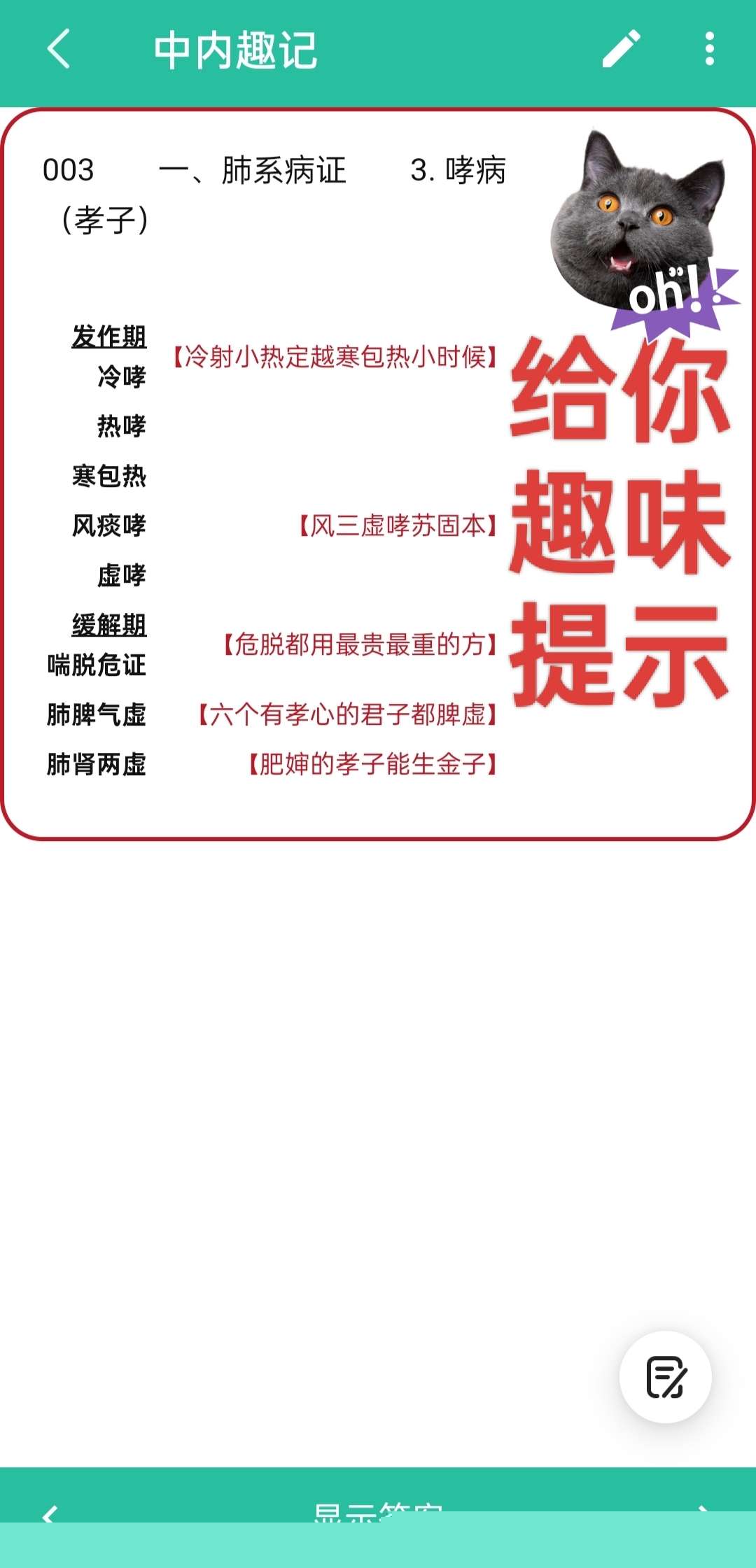Go back from 中内趣记 deck
Viewport: 756px width, 1568px height.
click(59, 49)
